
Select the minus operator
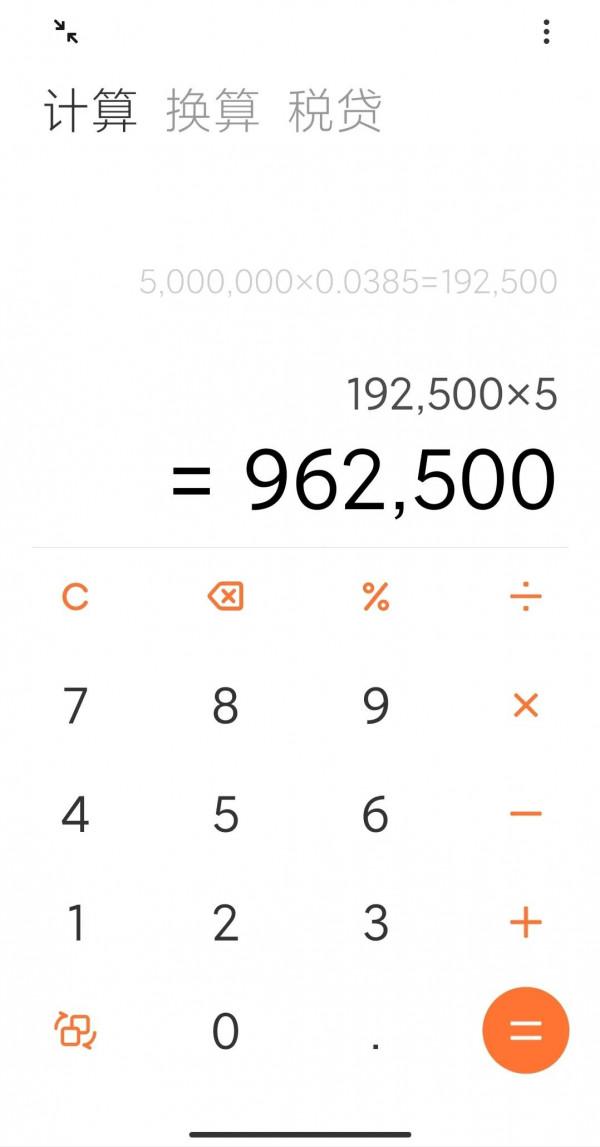(525, 814)
